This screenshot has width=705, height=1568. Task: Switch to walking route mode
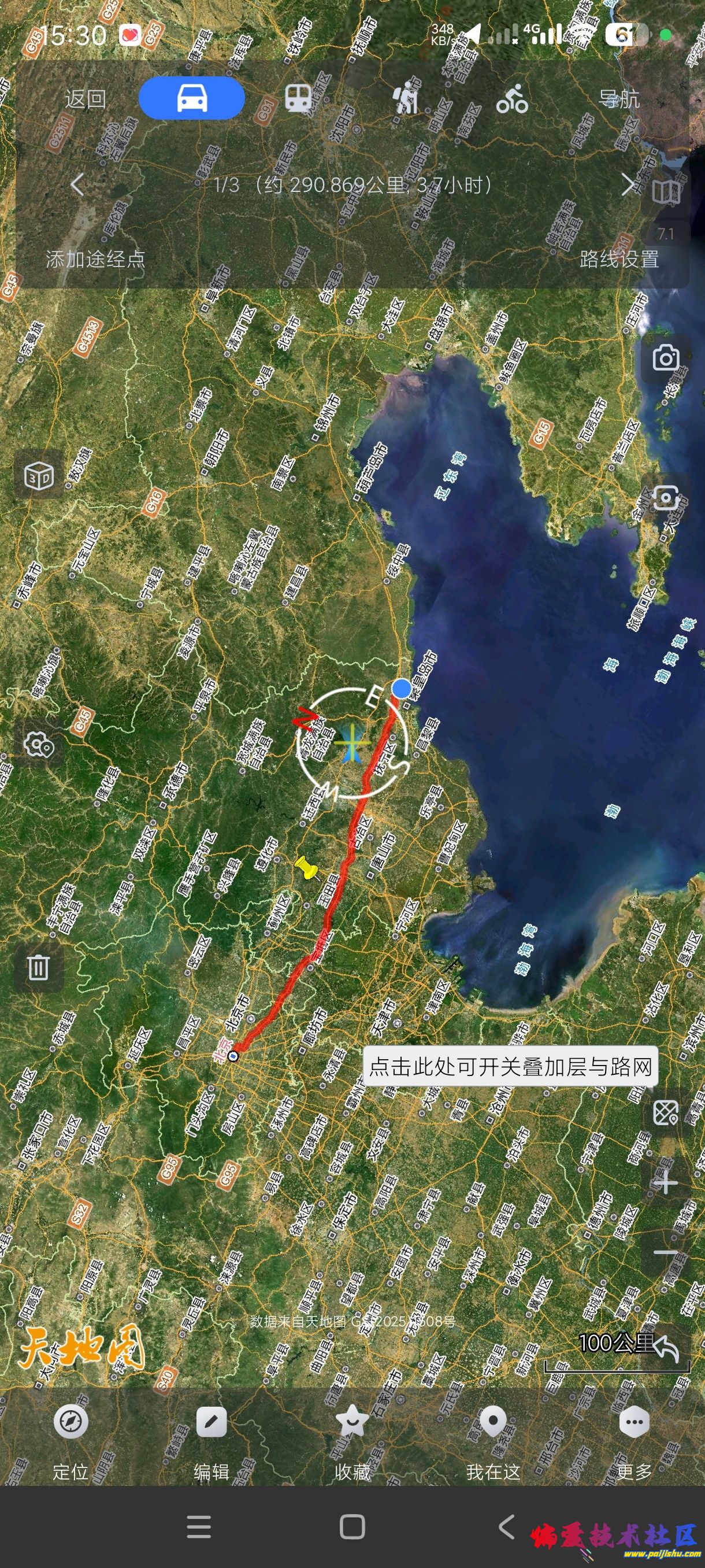click(x=405, y=98)
